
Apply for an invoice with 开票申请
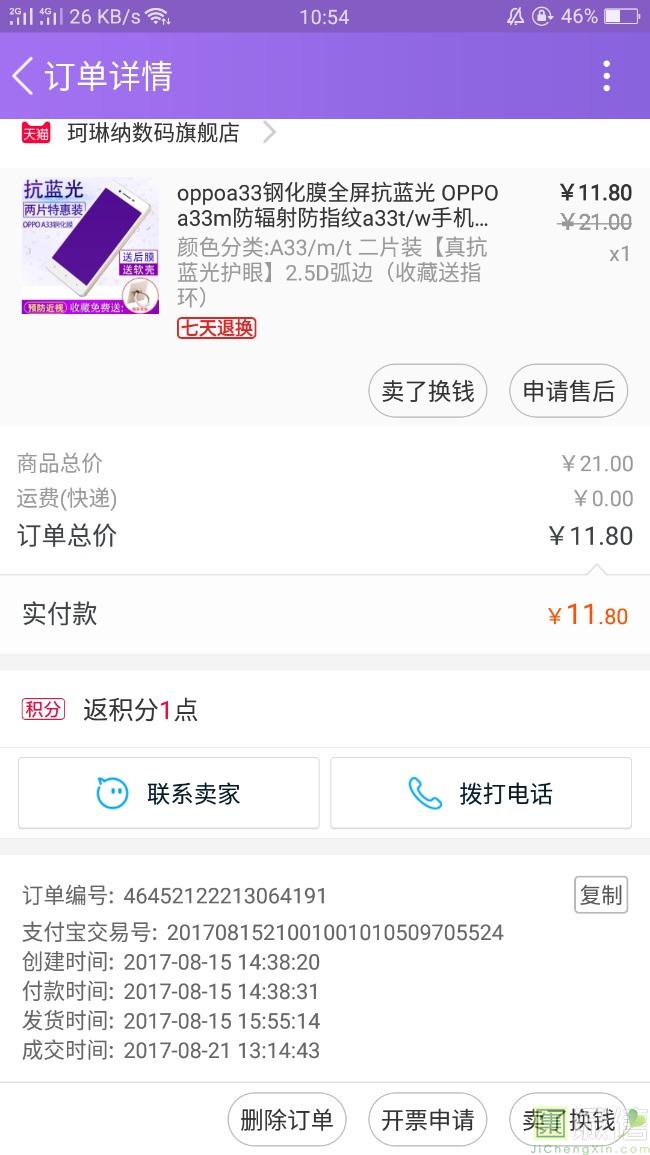click(x=428, y=1120)
